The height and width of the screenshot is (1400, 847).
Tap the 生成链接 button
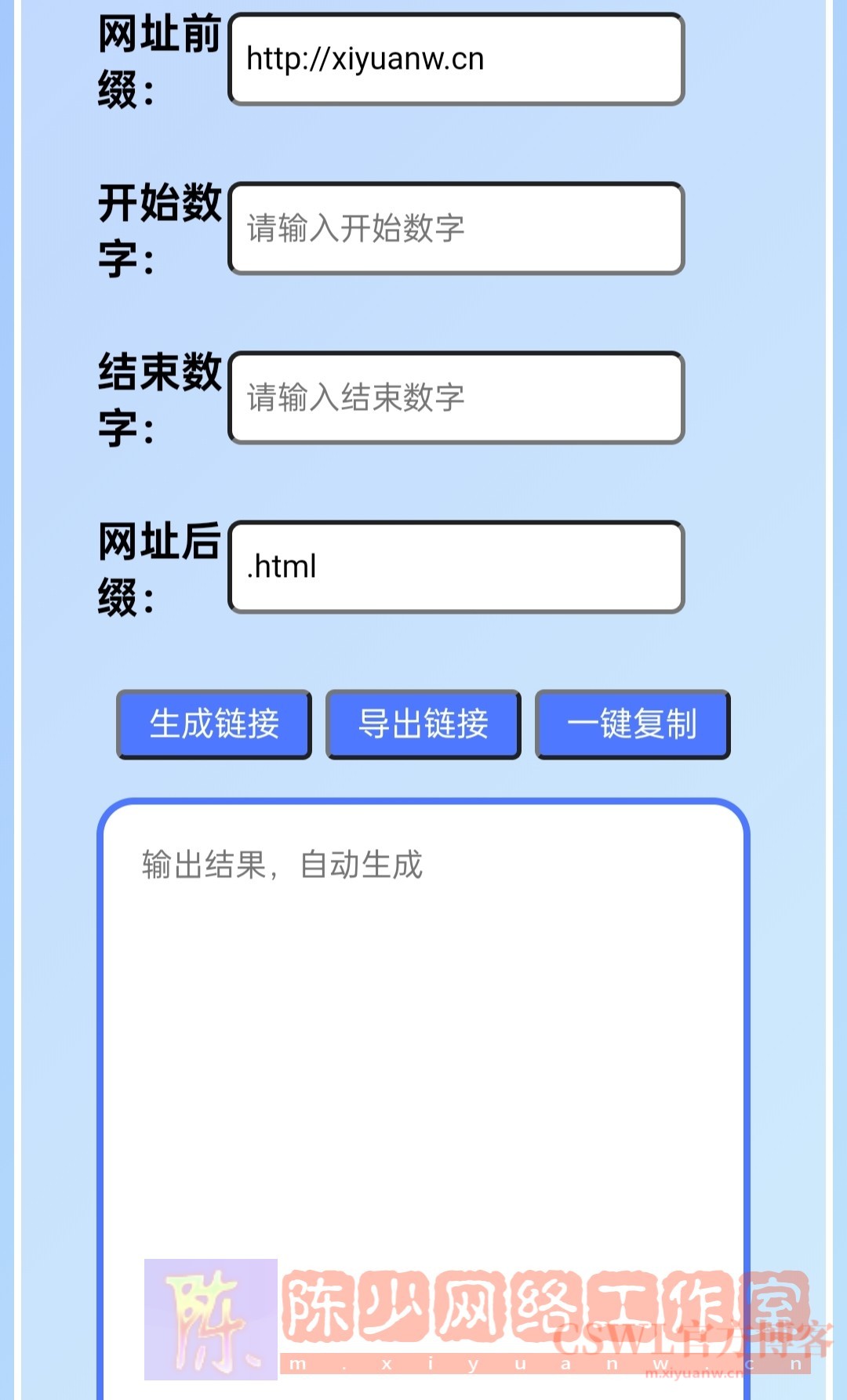click(x=214, y=724)
